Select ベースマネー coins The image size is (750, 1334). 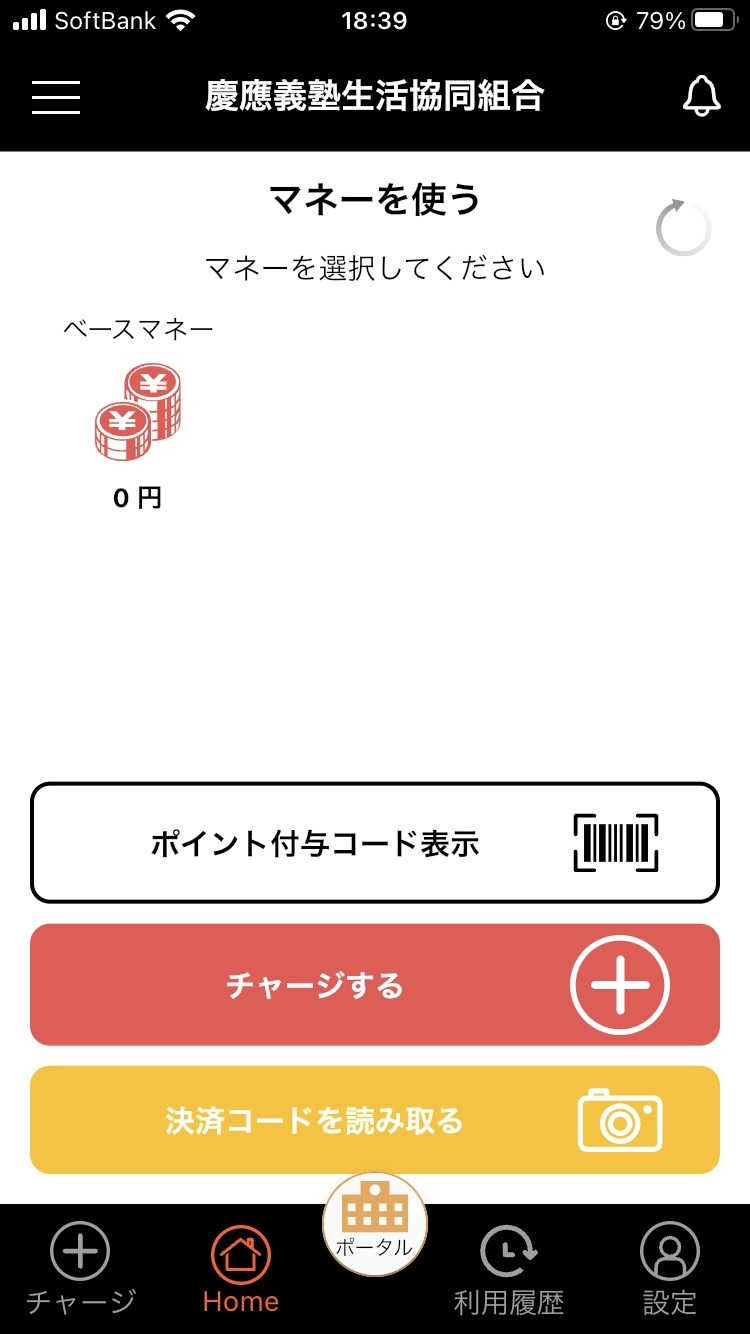point(138,413)
